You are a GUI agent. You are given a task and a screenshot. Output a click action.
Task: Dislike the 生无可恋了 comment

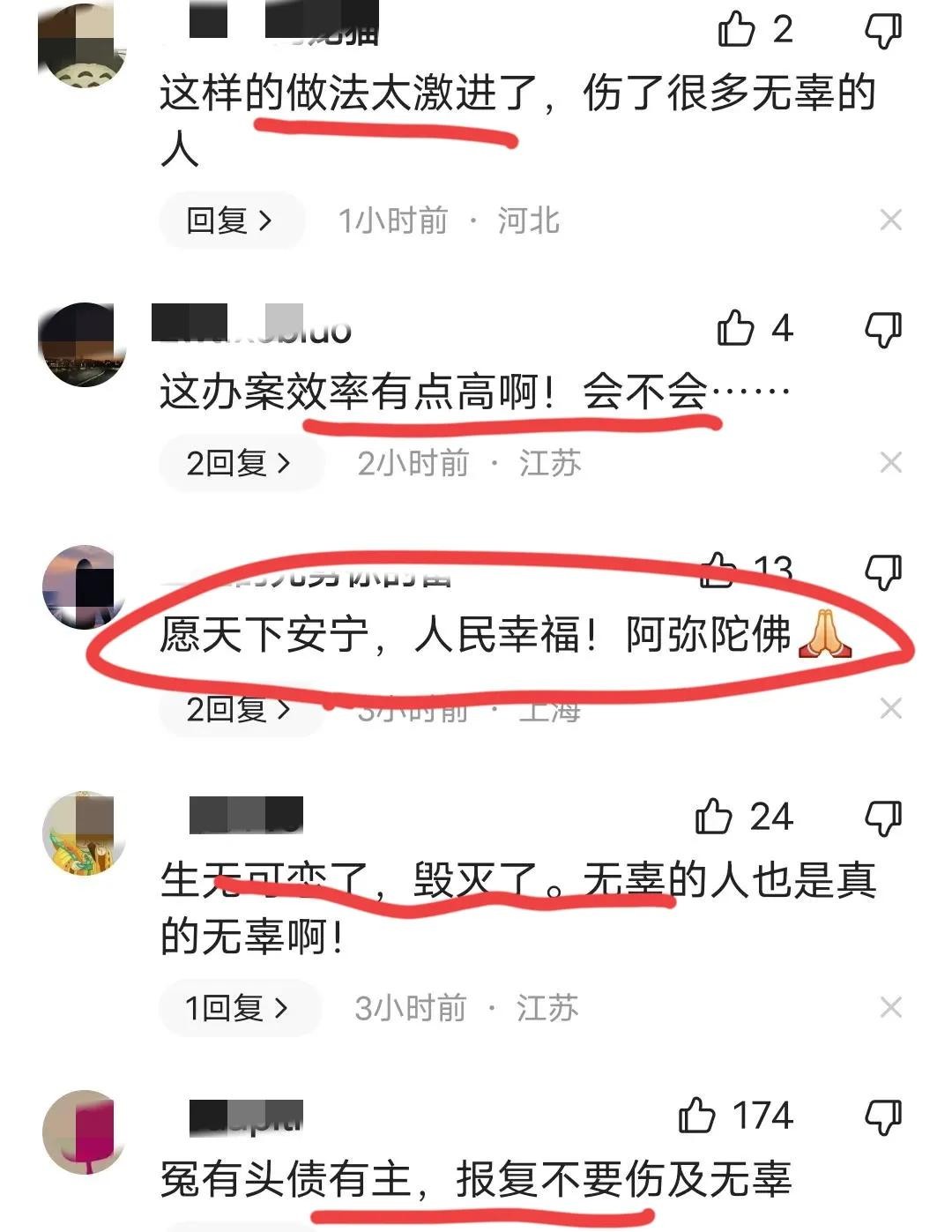click(882, 818)
